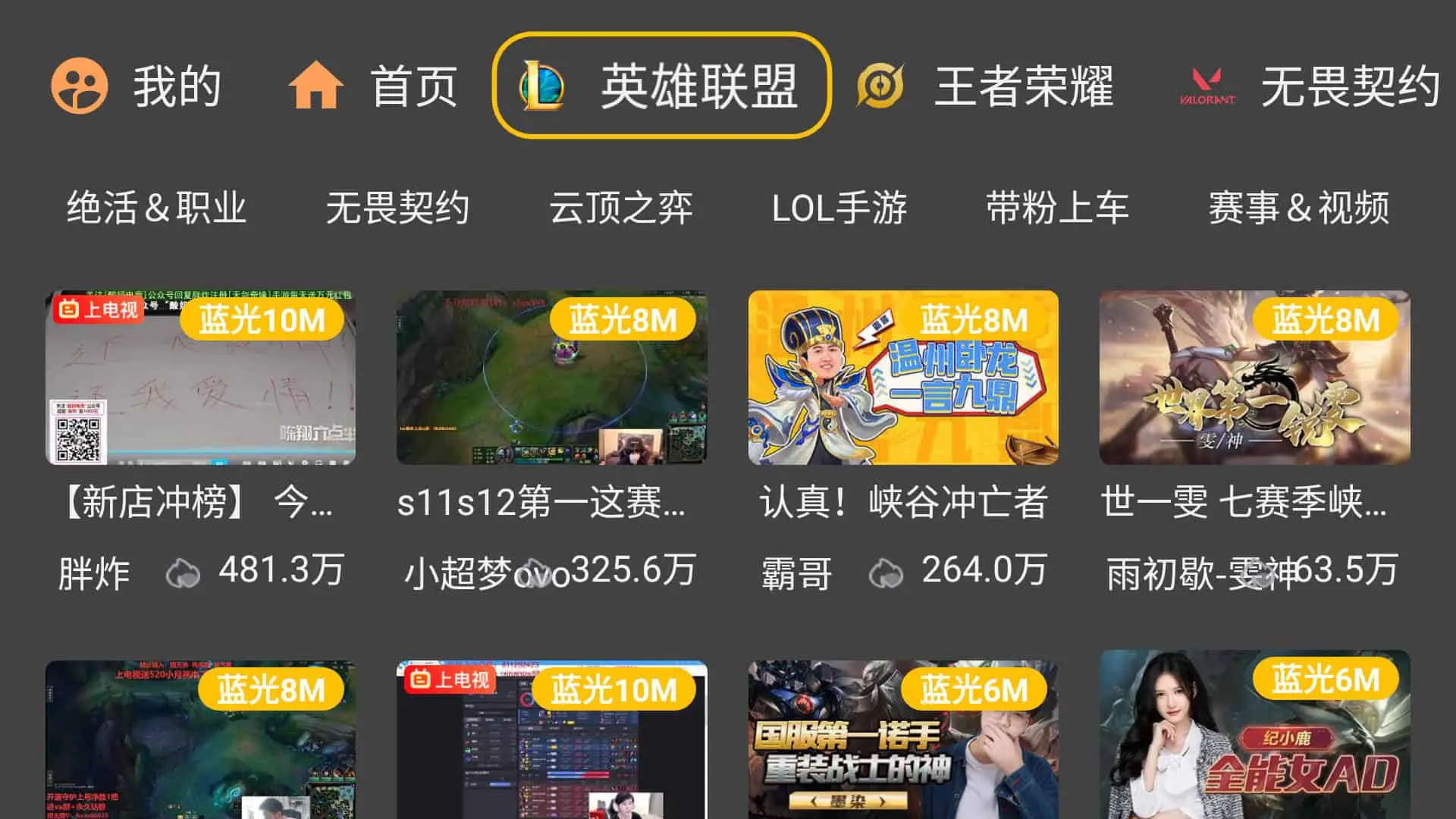Open the 赛事&视频 subcategory
Image resolution: width=1456 pixels, height=819 pixels.
(1298, 208)
